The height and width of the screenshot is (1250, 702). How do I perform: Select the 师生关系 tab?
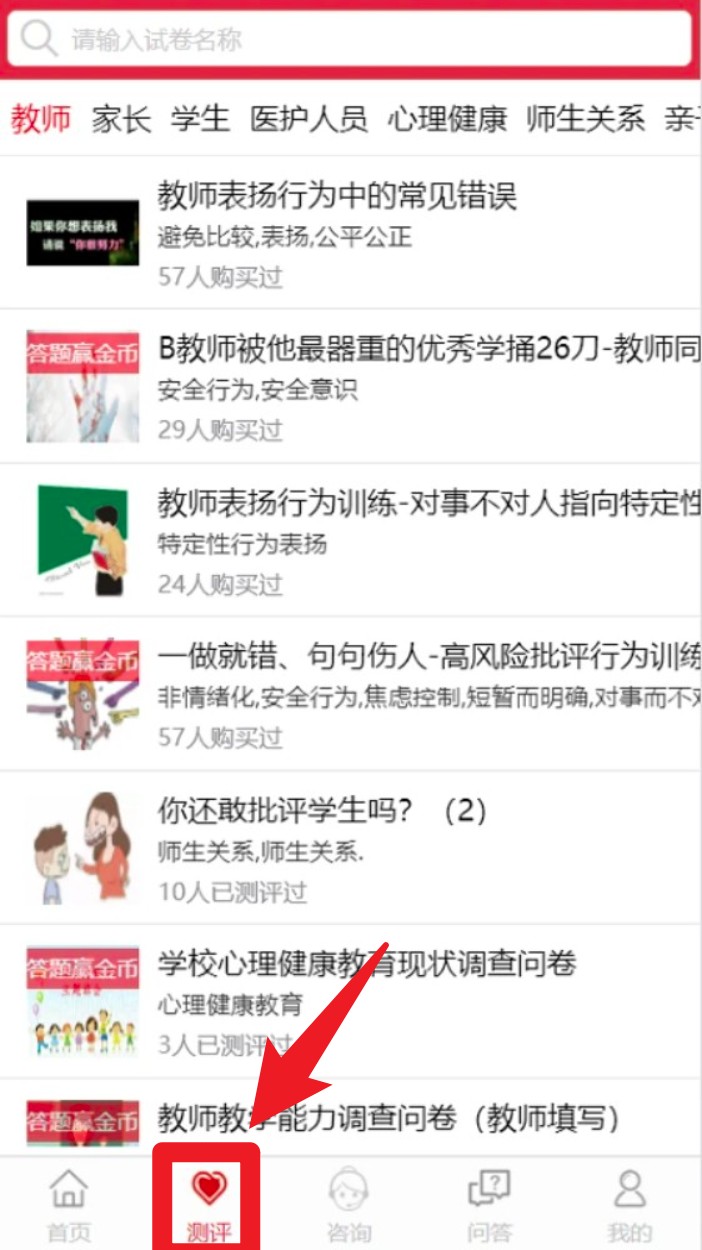[585, 120]
